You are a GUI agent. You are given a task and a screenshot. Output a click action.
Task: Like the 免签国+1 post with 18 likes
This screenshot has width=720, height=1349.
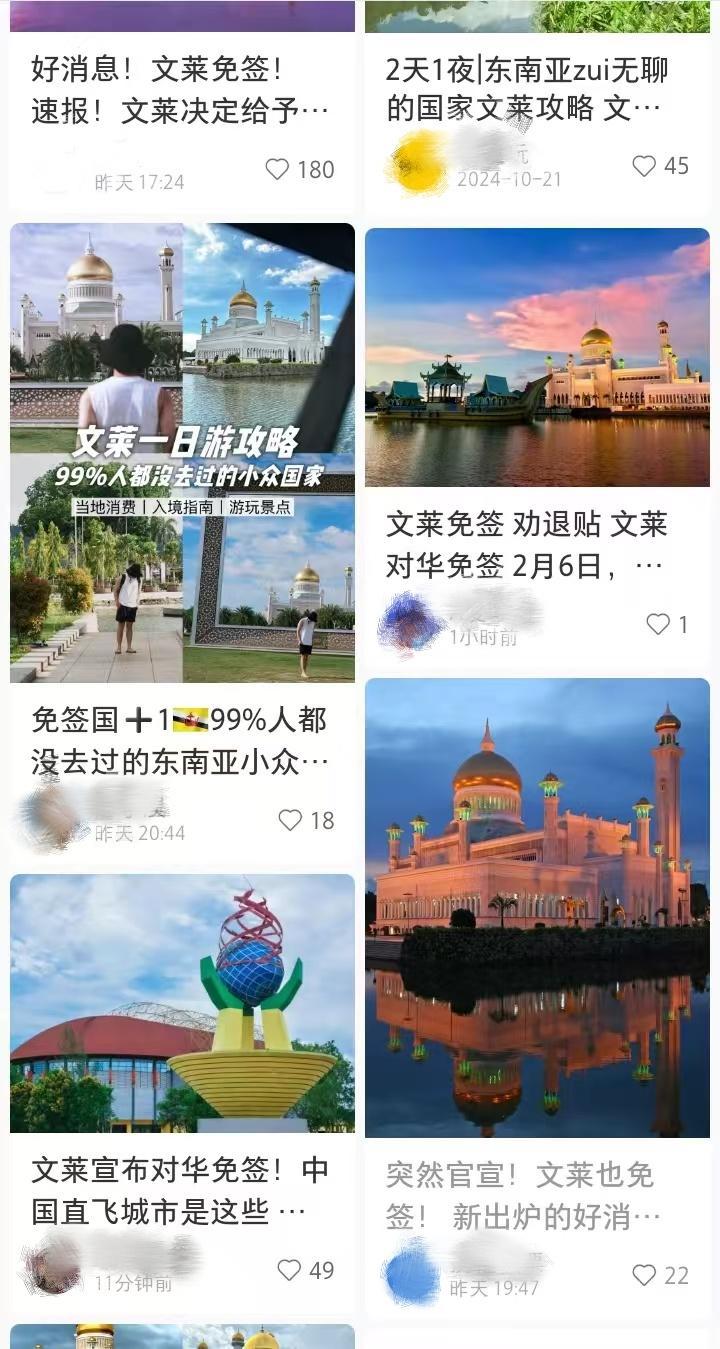pyautogui.click(x=291, y=820)
